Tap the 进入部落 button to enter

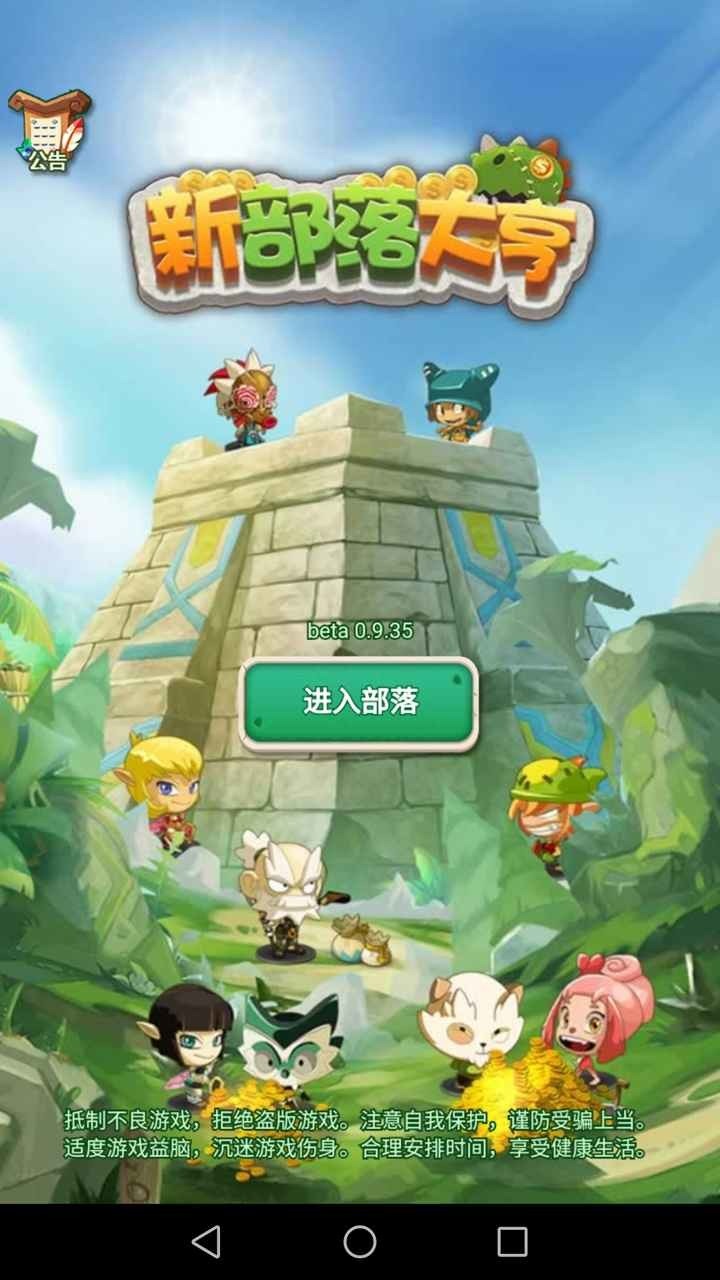tap(359, 702)
